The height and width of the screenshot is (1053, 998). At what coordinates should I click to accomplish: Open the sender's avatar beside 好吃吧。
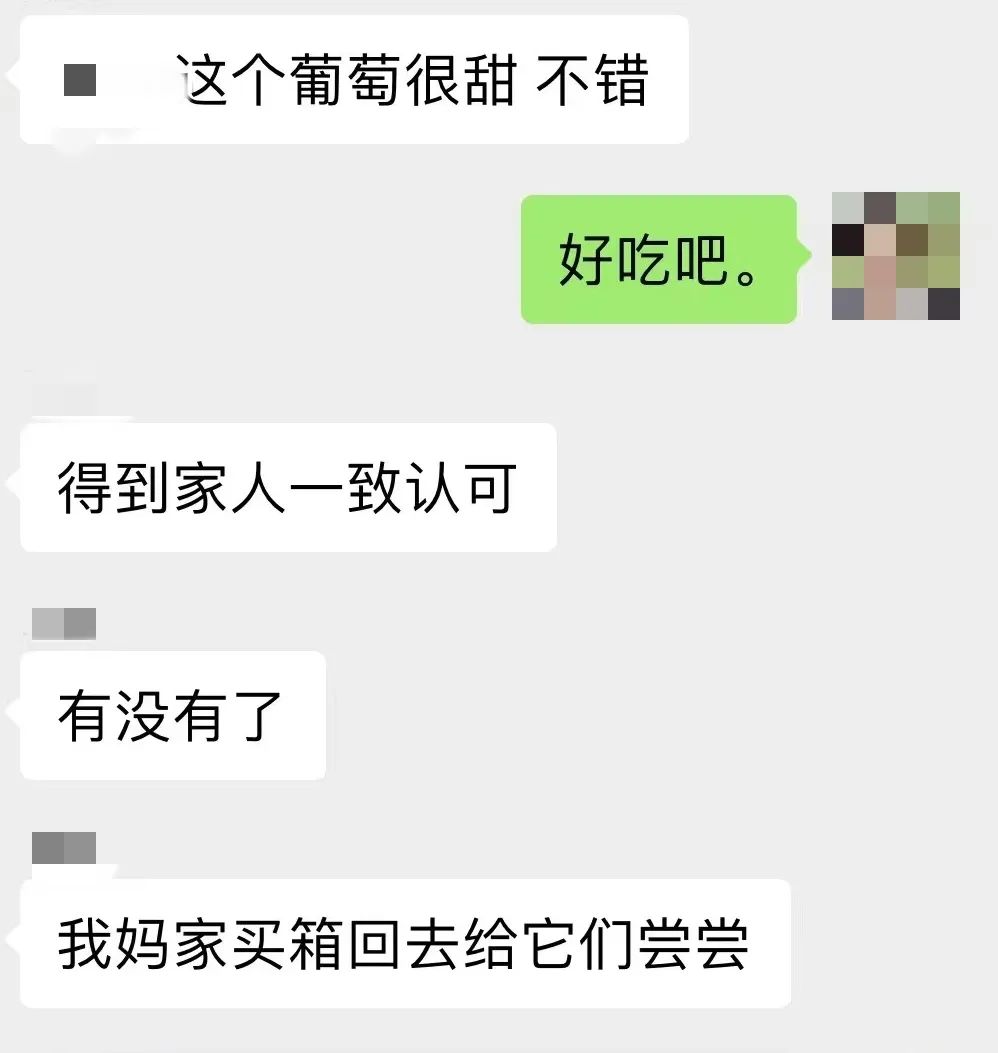pyautogui.click(x=895, y=256)
